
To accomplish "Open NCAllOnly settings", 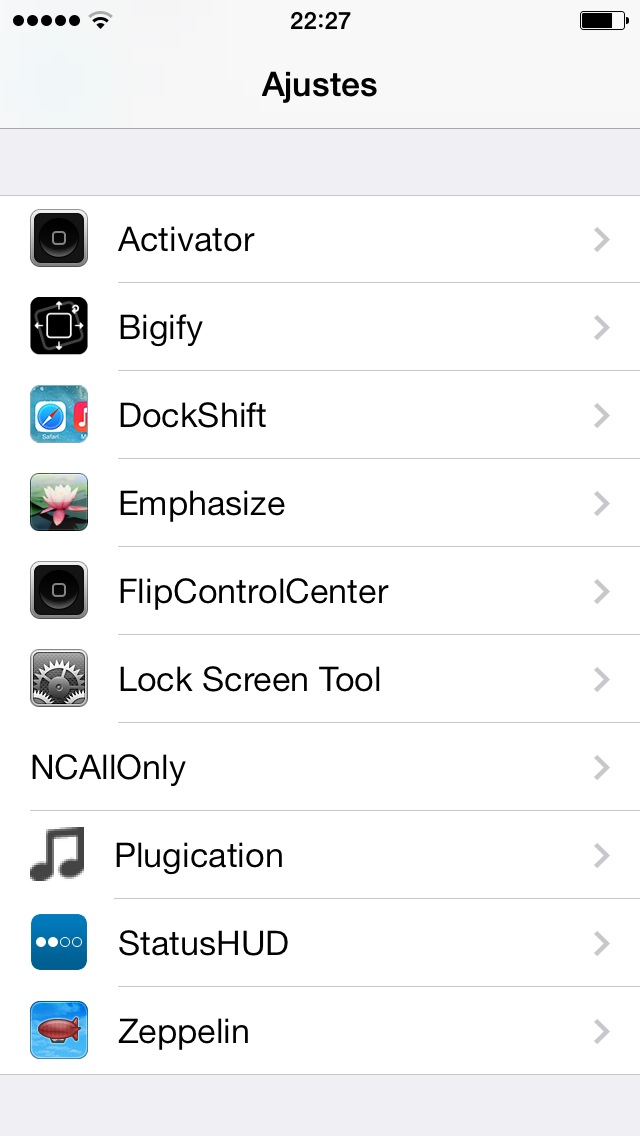I will tap(320, 767).
